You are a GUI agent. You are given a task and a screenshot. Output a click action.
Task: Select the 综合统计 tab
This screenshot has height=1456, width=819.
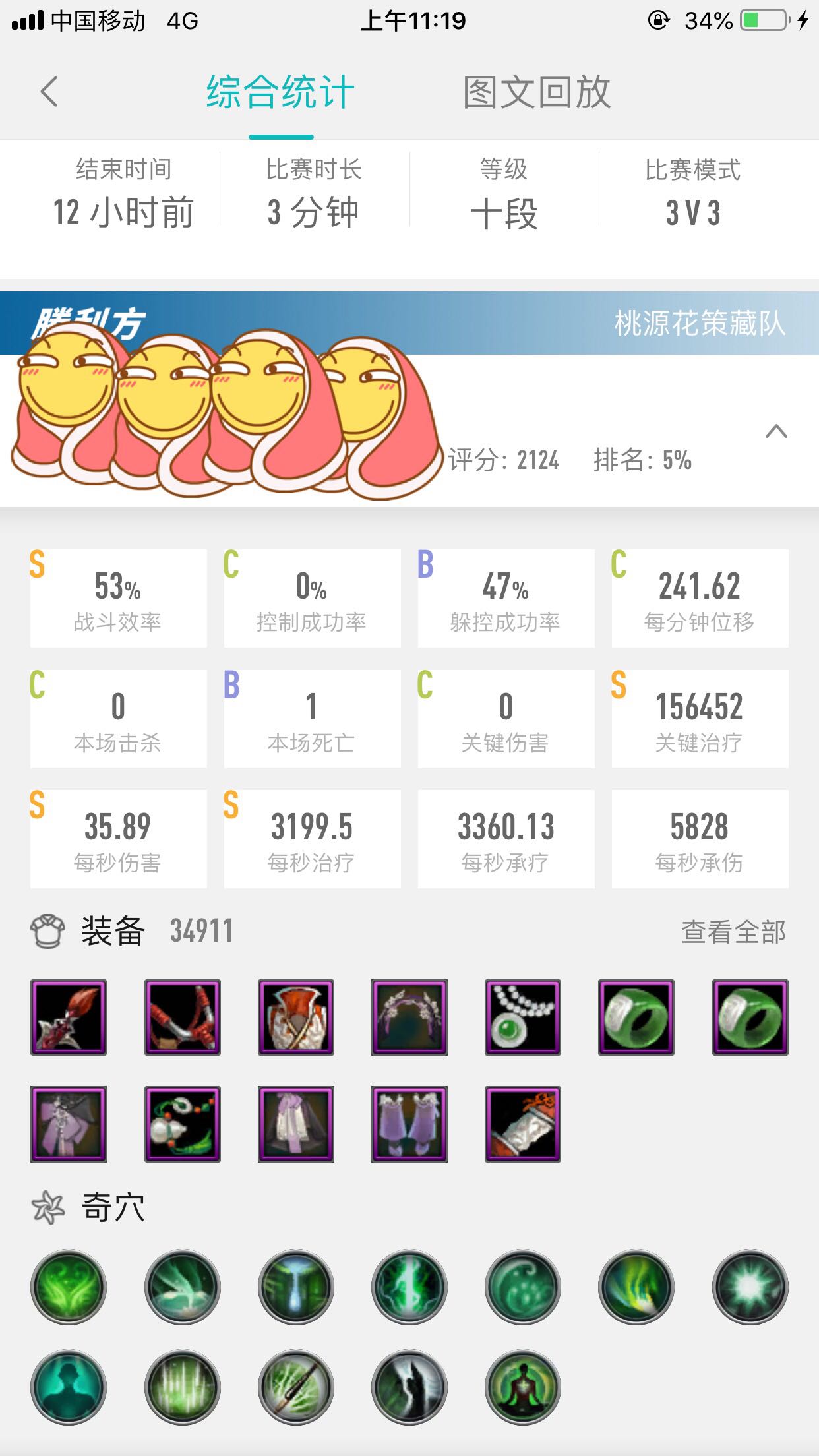[281, 92]
